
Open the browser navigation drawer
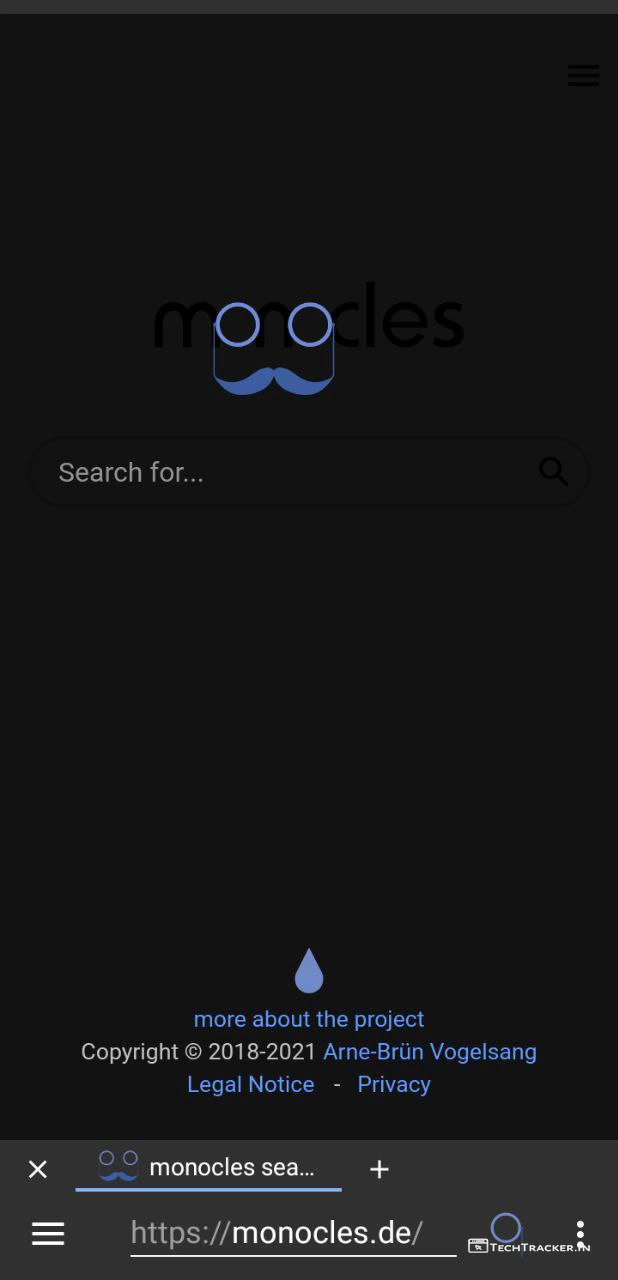tap(48, 1233)
